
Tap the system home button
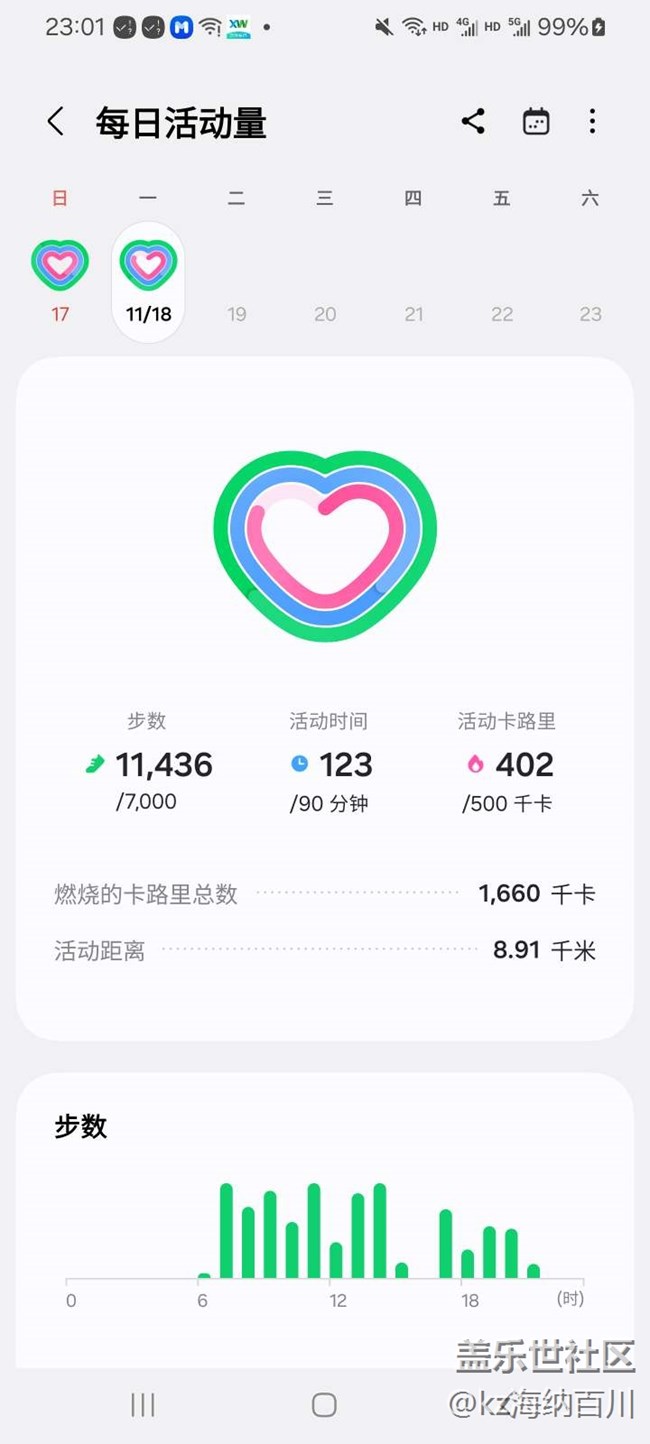[324, 1405]
